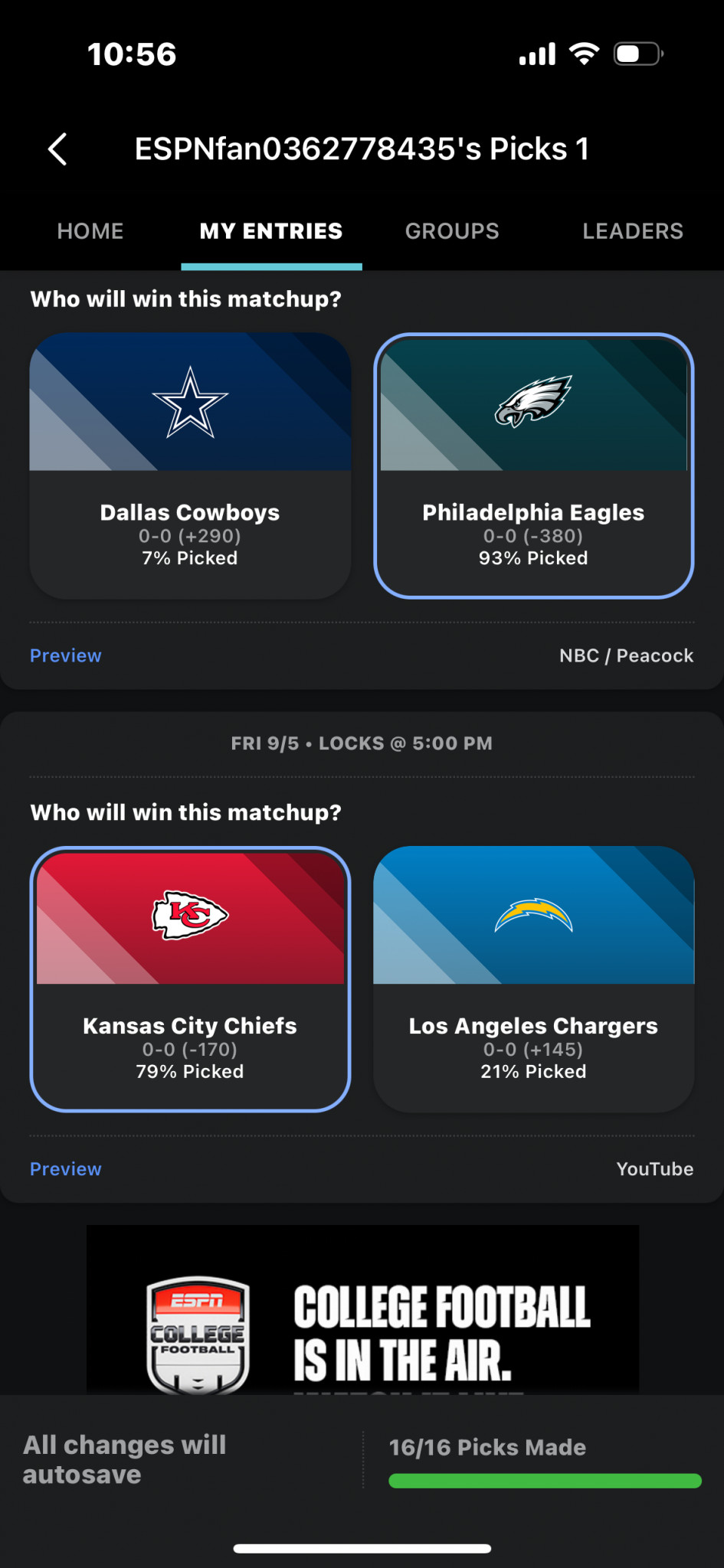Viewport: 724px width, 1568px height.
Task: Pick Los Angeles Chargers to win
Action: coord(533,978)
